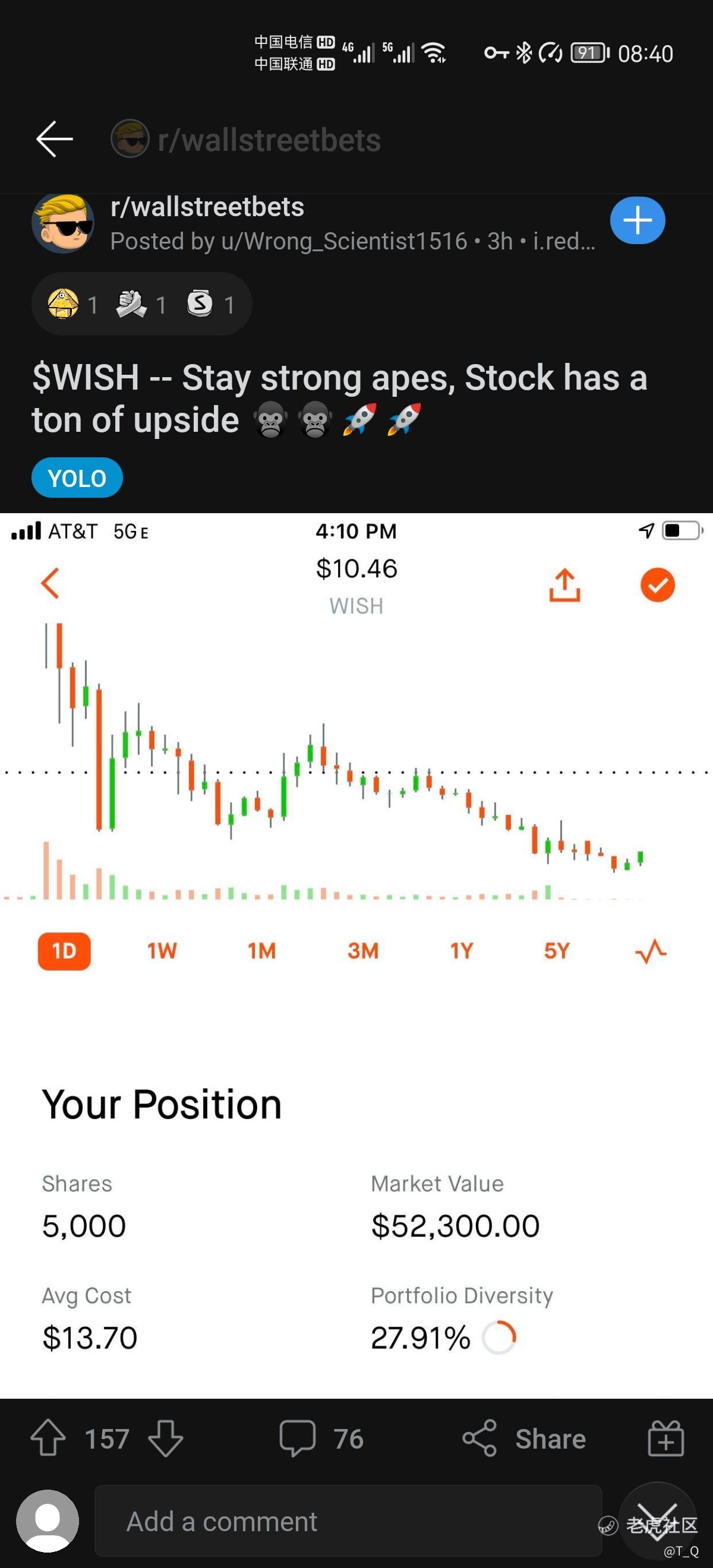This screenshot has height=1568, width=713.
Task: View the post's awards
Action: coord(142,304)
